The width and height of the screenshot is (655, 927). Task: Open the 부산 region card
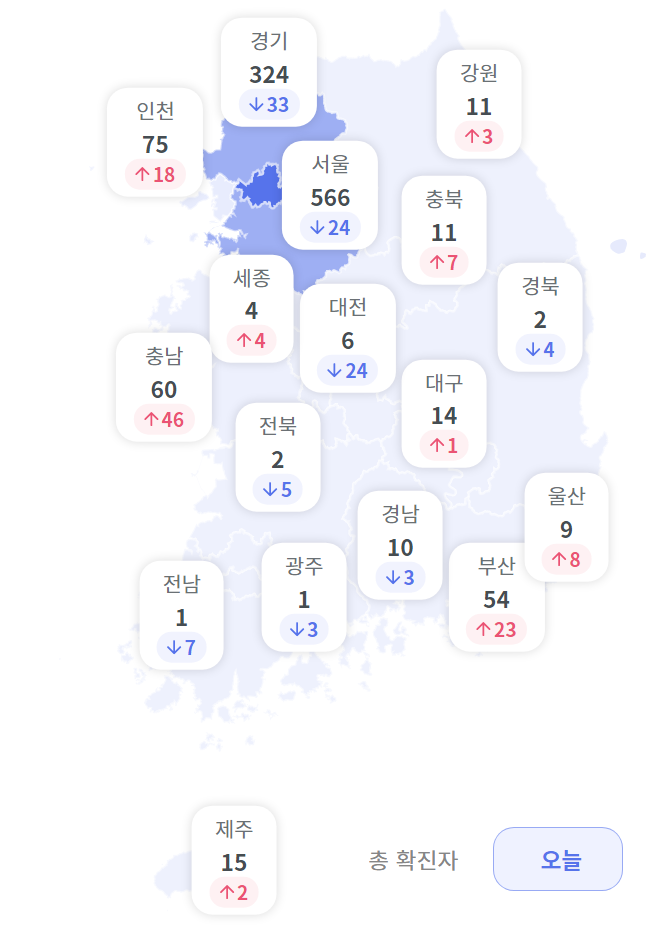tap(496, 597)
